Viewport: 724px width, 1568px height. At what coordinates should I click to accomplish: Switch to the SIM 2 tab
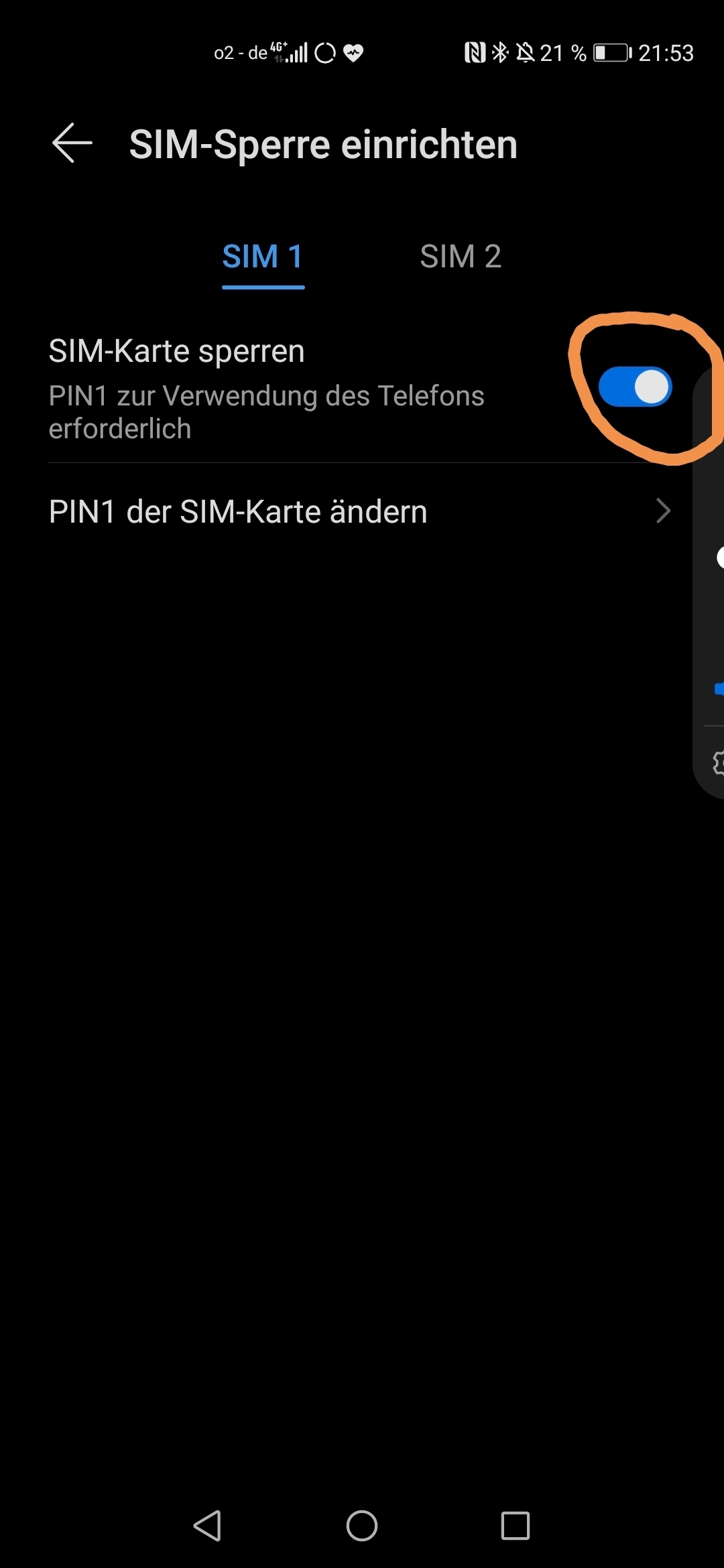coord(461,257)
